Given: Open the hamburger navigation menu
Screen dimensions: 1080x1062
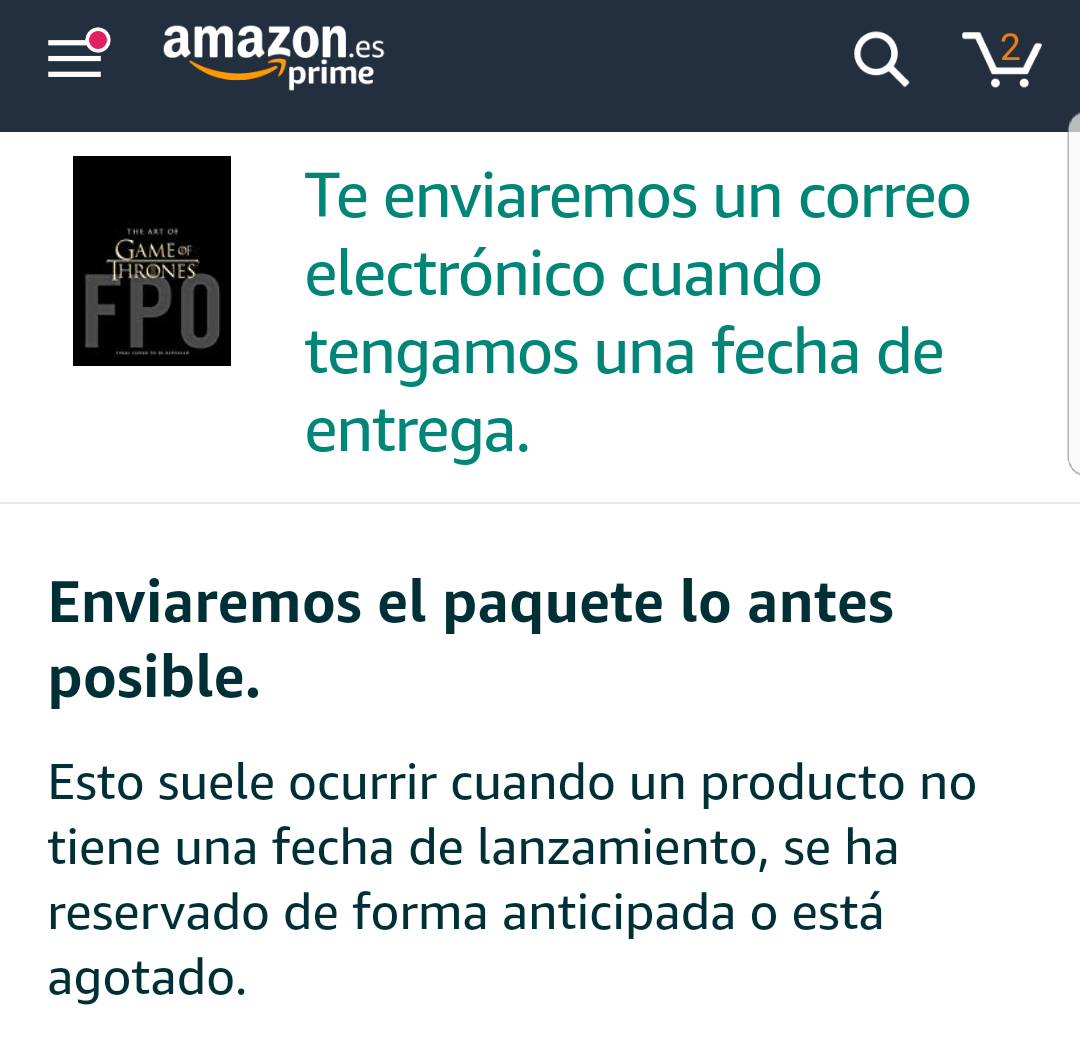Looking at the screenshot, I should pos(76,58).
